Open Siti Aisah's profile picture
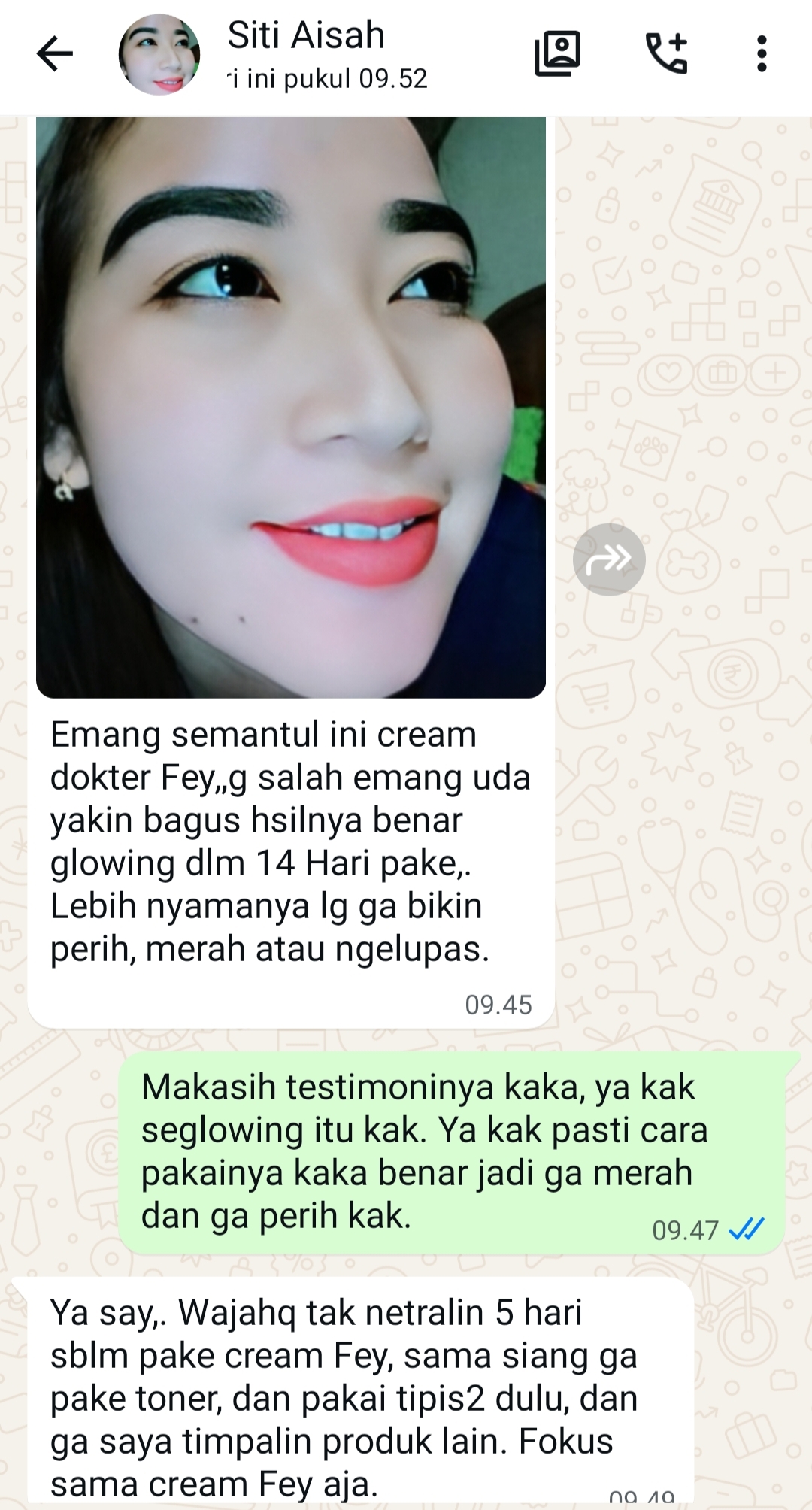This screenshot has height=1510, width=812. 159,54
